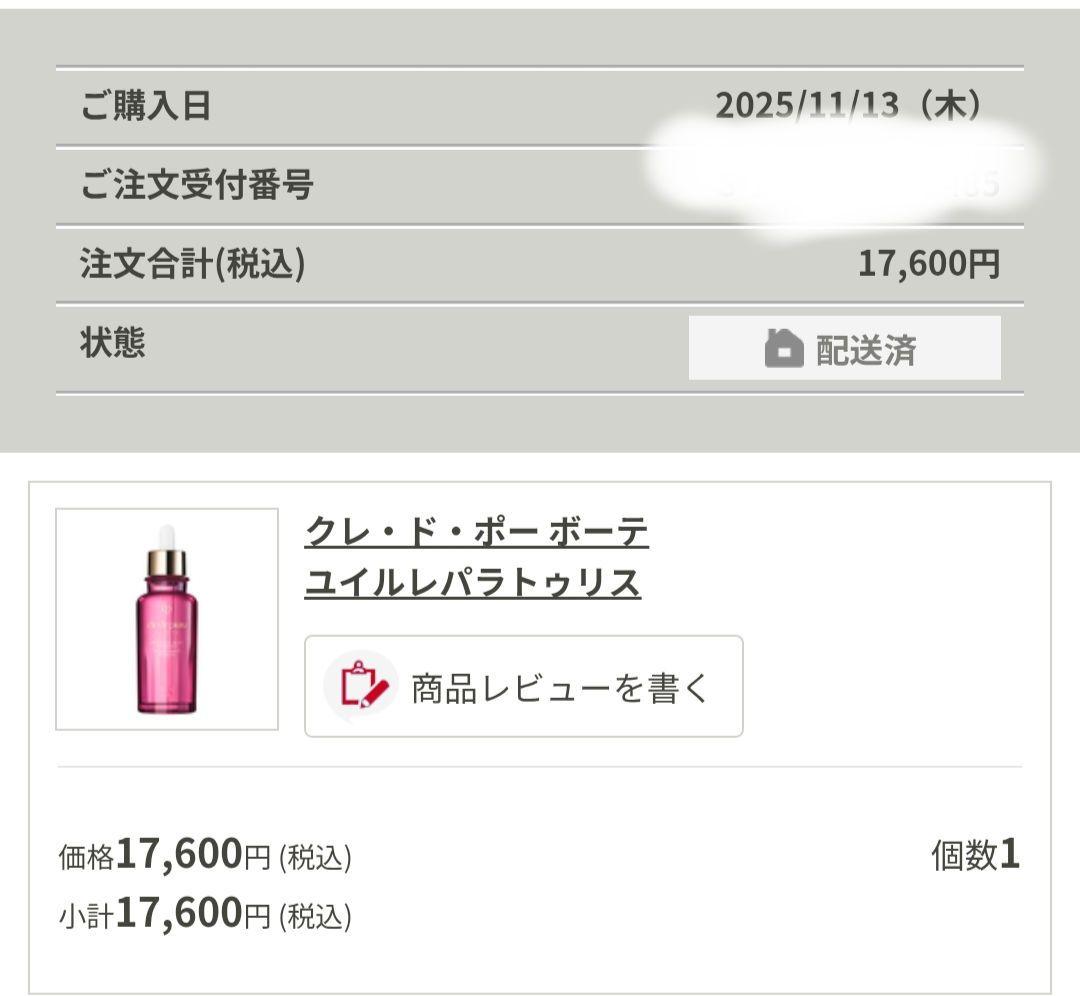Tap the 配送済 delivery status button

(843, 349)
